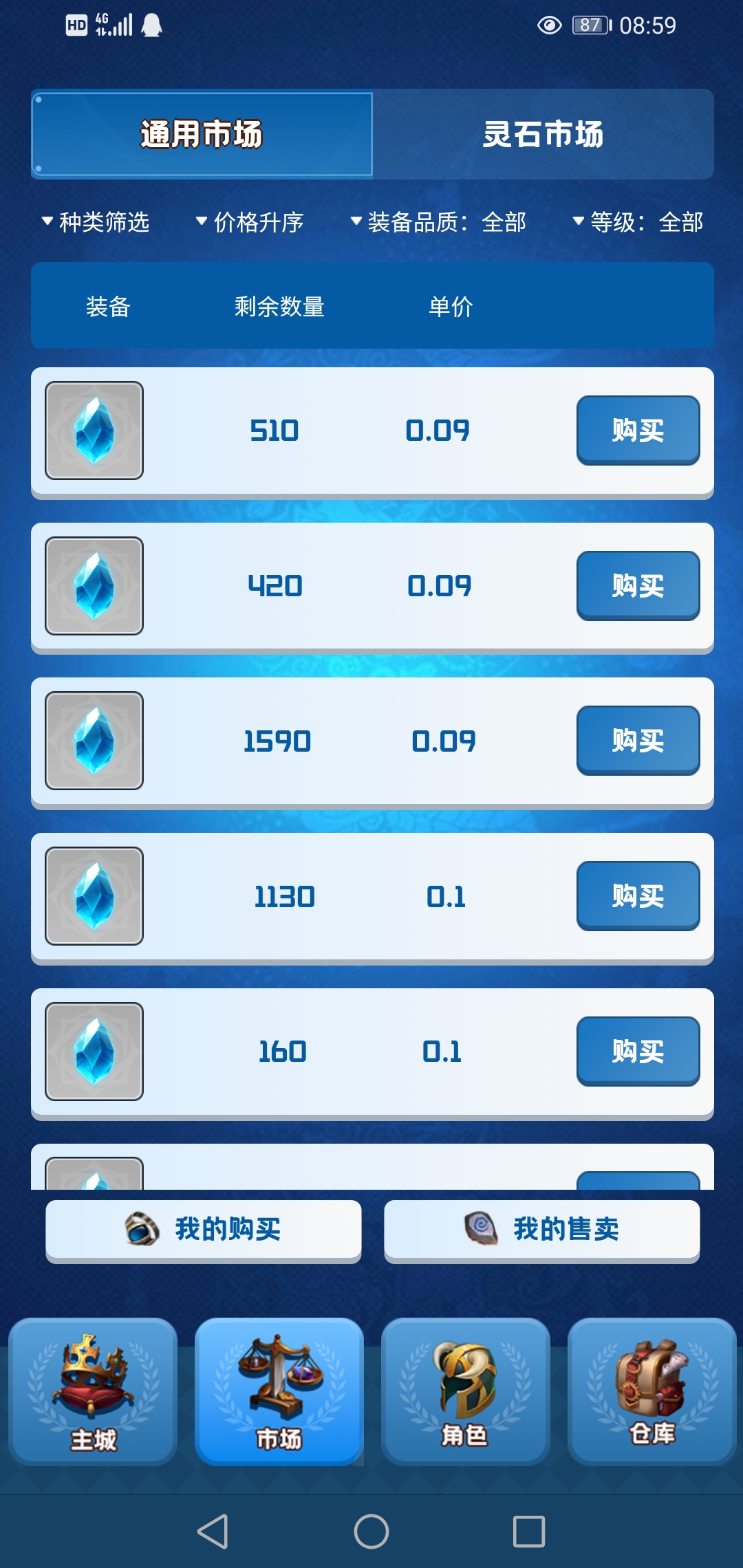Go back using the system back button
Image resolution: width=743 pixels, height=1568 pixels.
click(213, 1532)
